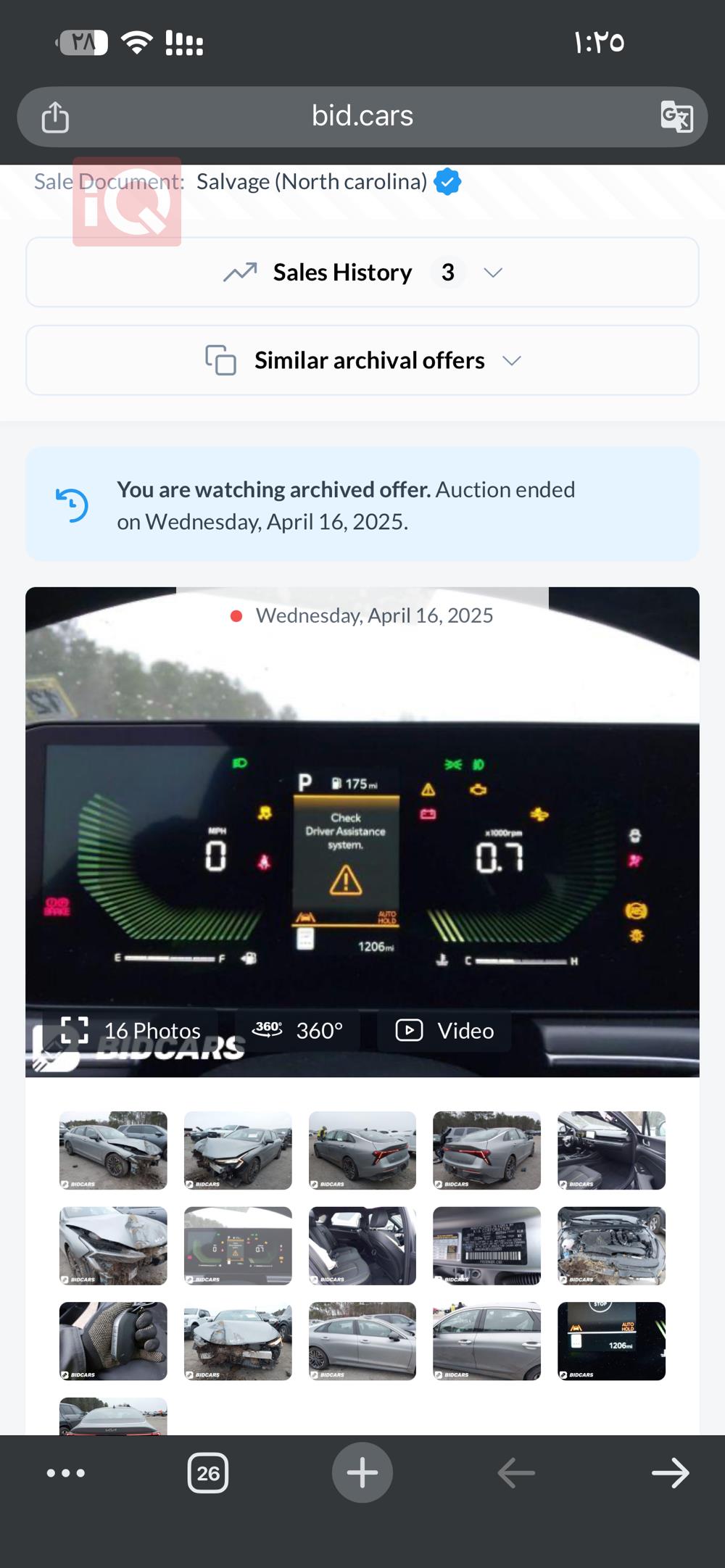725x1568 pixels.
Task: Share this page from the address bar
Action: (x=55, y=117)
